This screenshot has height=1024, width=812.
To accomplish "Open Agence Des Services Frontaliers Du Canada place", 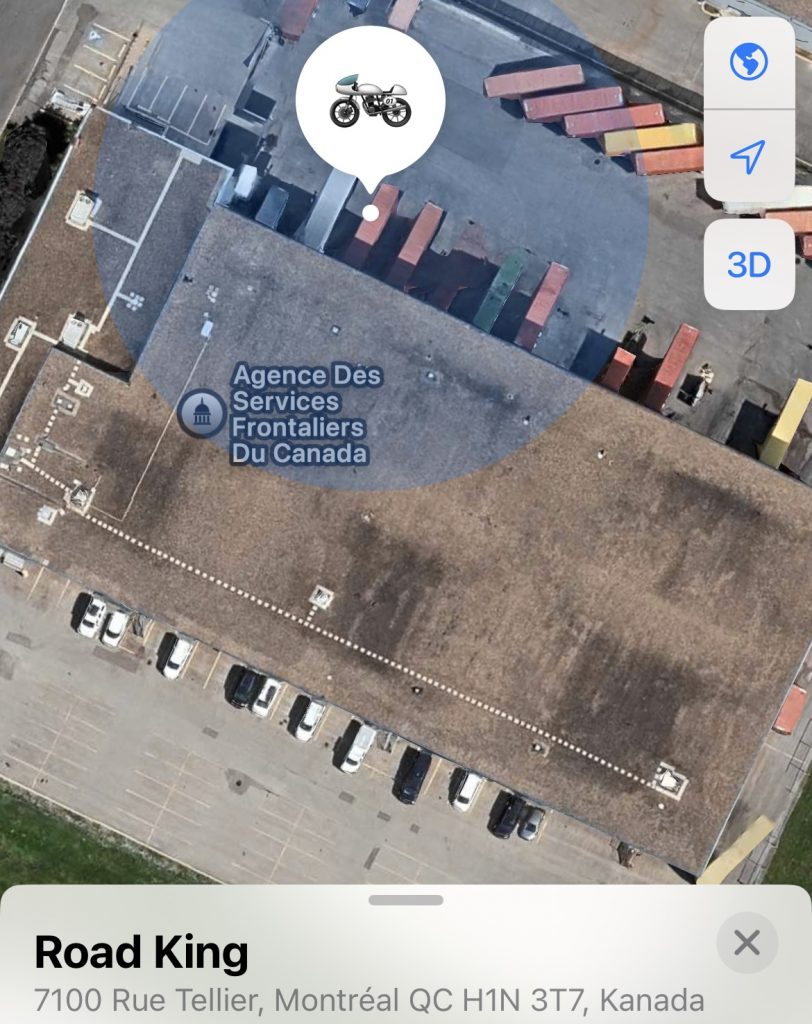I will pos(202,412).
